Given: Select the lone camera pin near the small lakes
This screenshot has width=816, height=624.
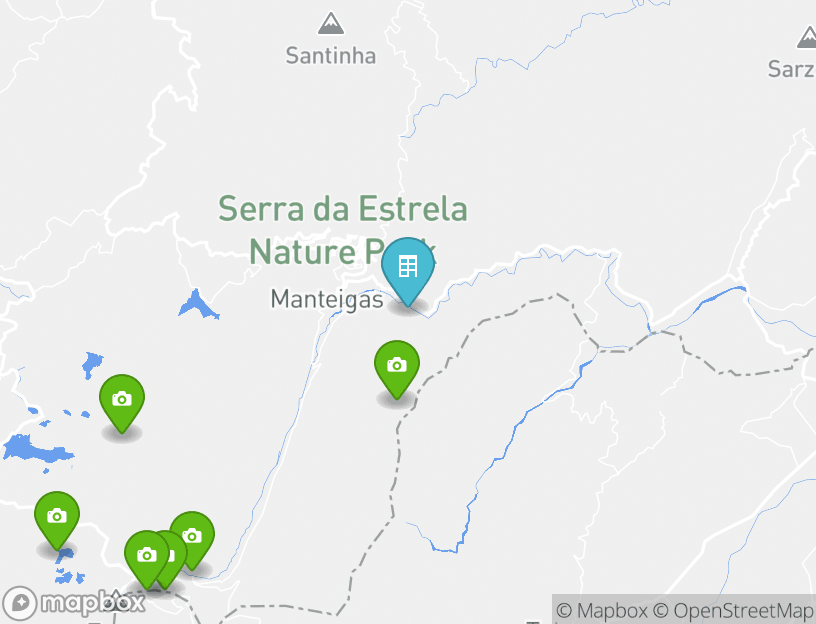Looking at the screenshot, I should (x=121, y=400).
